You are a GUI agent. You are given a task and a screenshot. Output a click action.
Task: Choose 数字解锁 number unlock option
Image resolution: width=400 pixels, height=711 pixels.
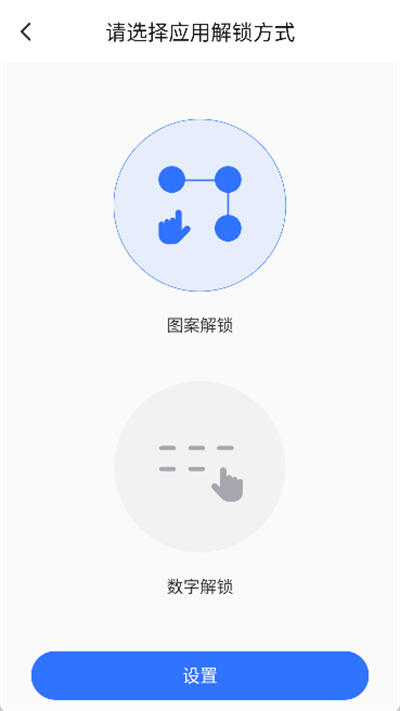pos(200,467)
